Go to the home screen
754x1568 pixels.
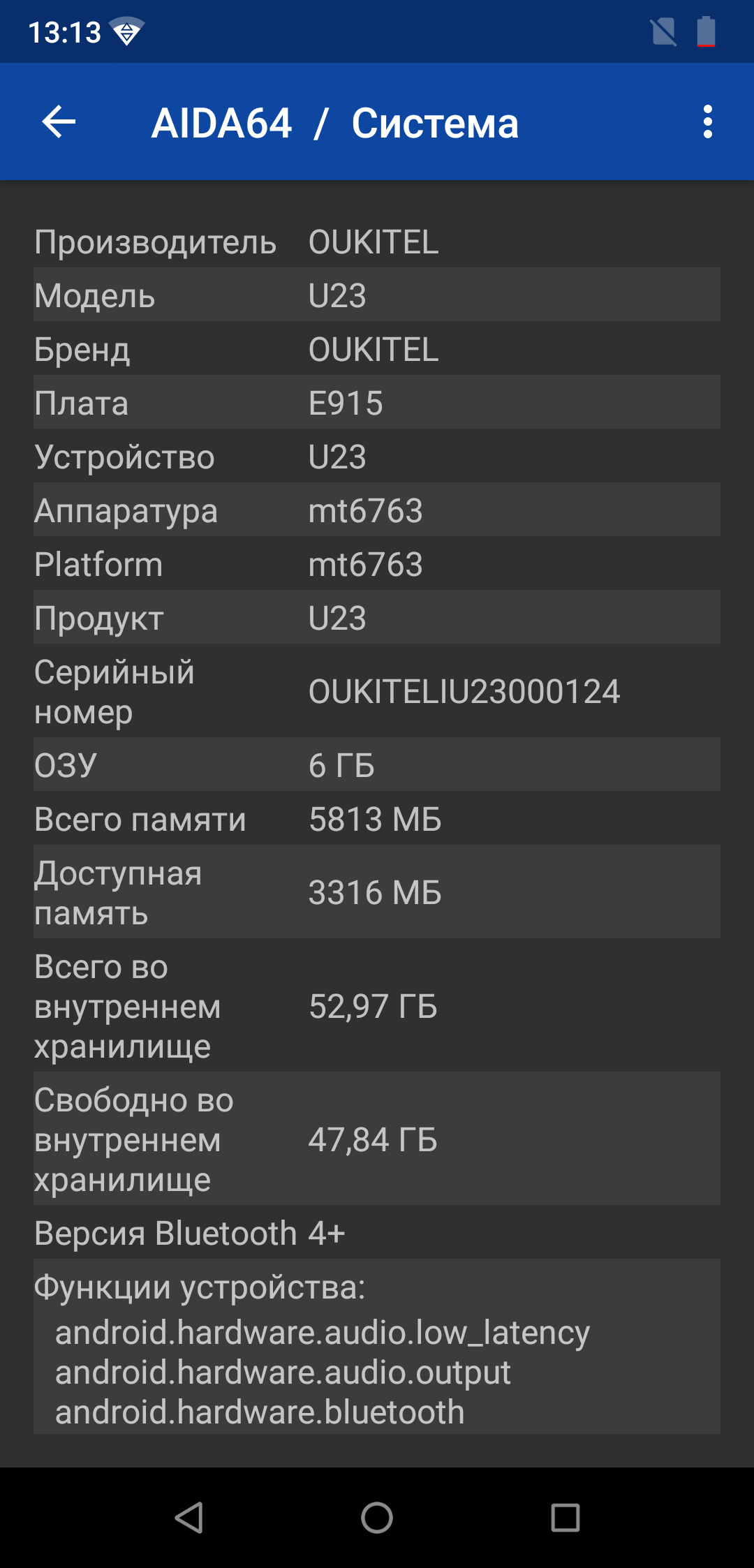pyautogui.click(x=377, y=1518)
